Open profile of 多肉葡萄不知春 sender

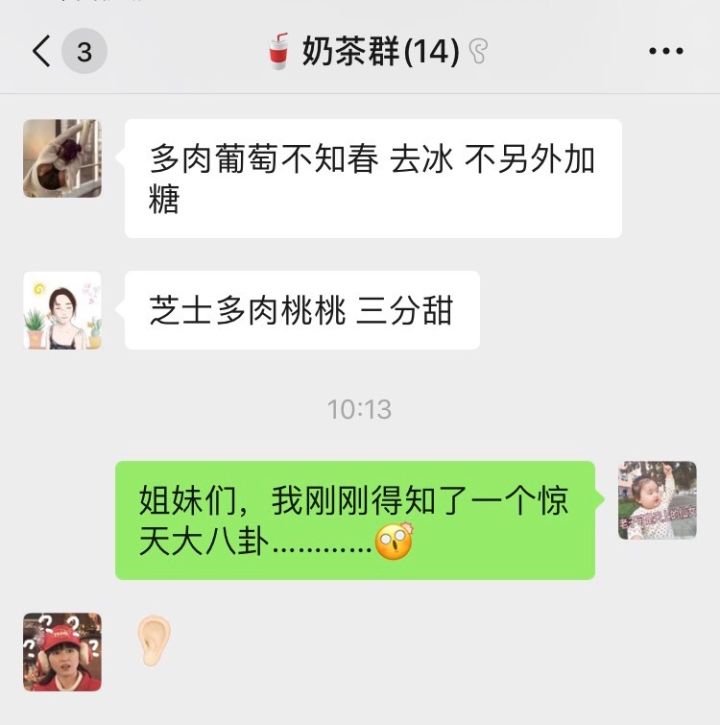pyautogui.click(x=62, y=158)
